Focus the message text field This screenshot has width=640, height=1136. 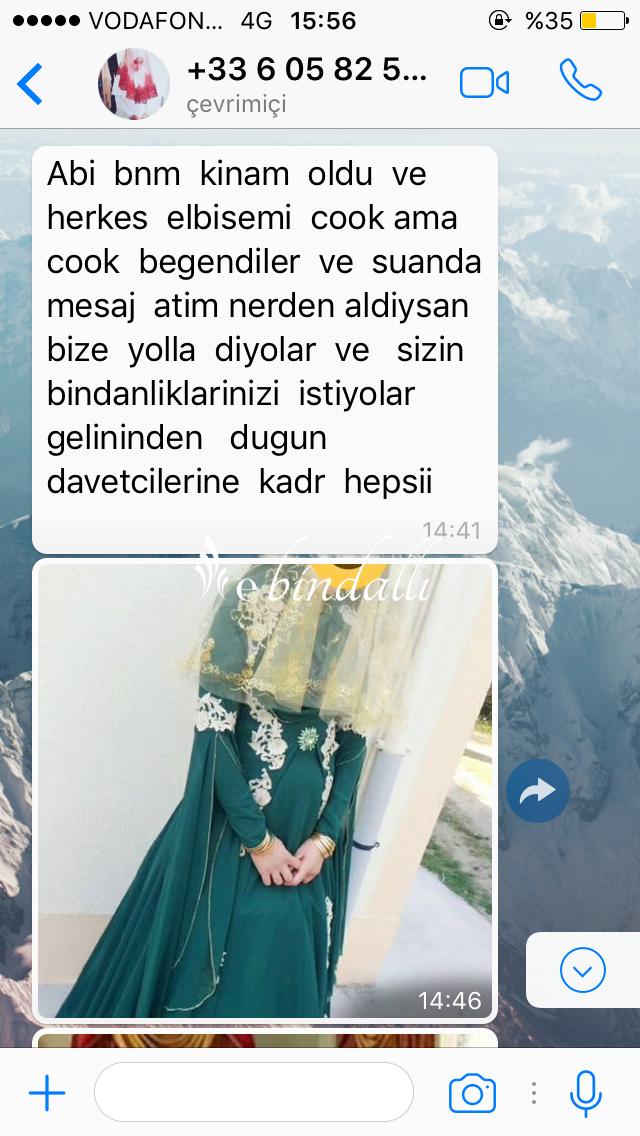click(x=254, y=1092)
